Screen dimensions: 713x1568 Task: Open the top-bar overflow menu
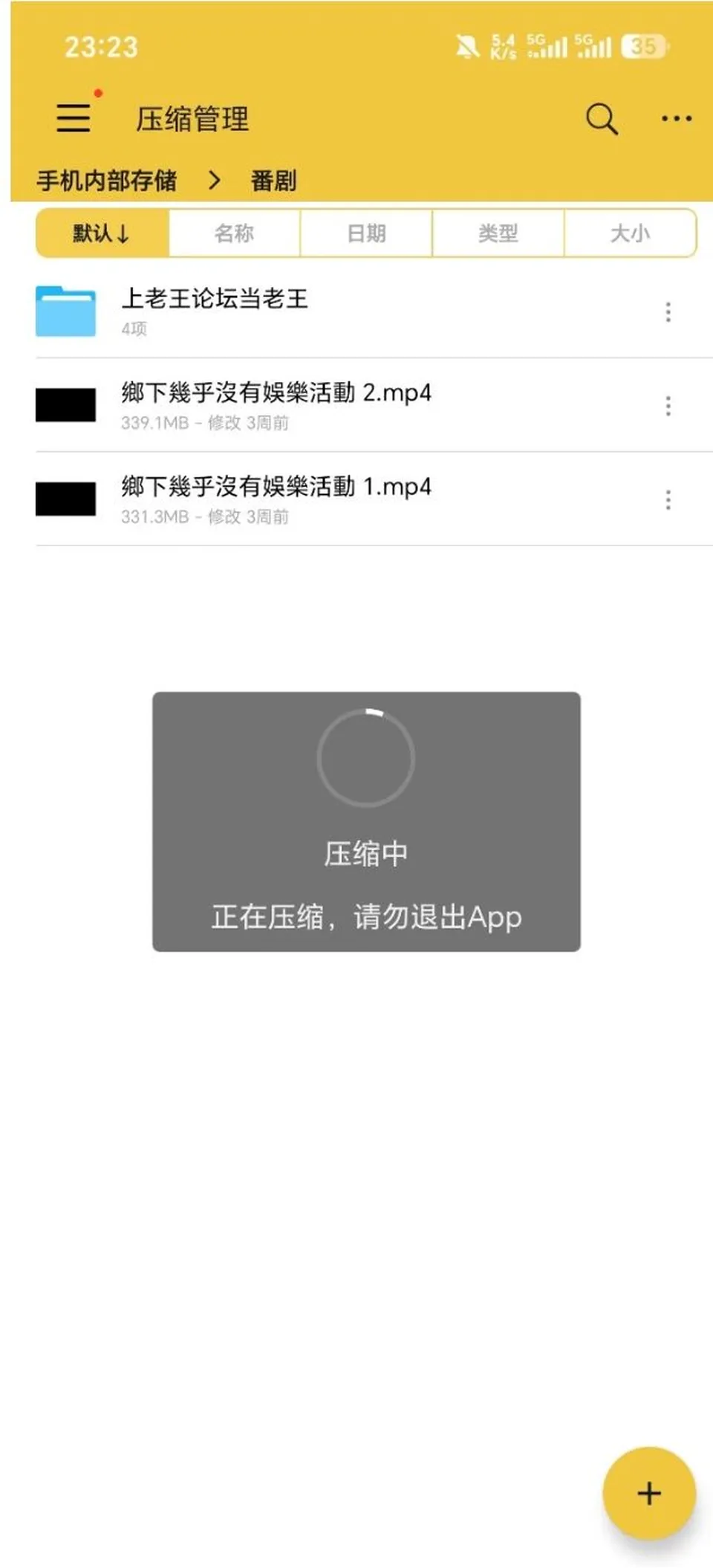click(677, 118)
